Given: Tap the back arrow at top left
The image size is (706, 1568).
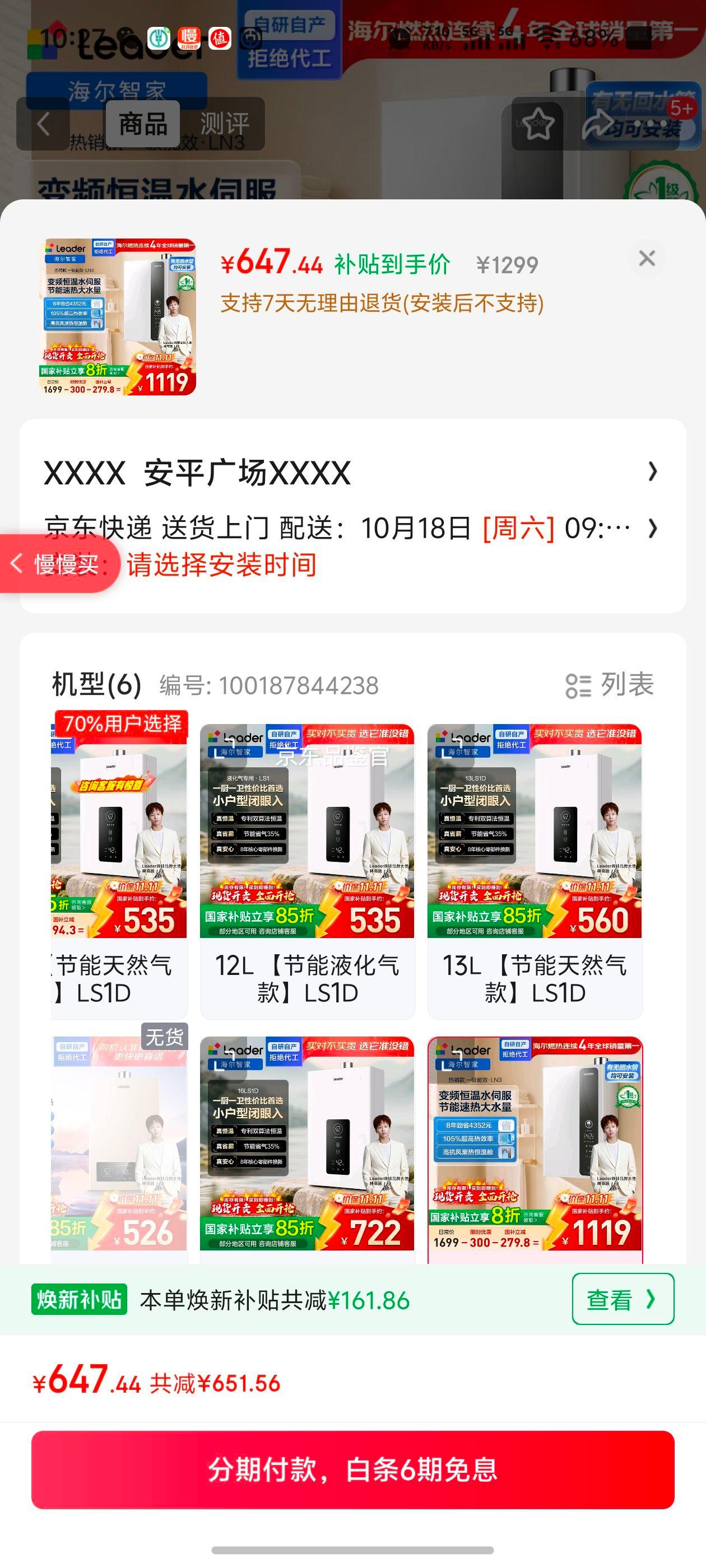Looking at the screenshot, I should pos(43,124).
